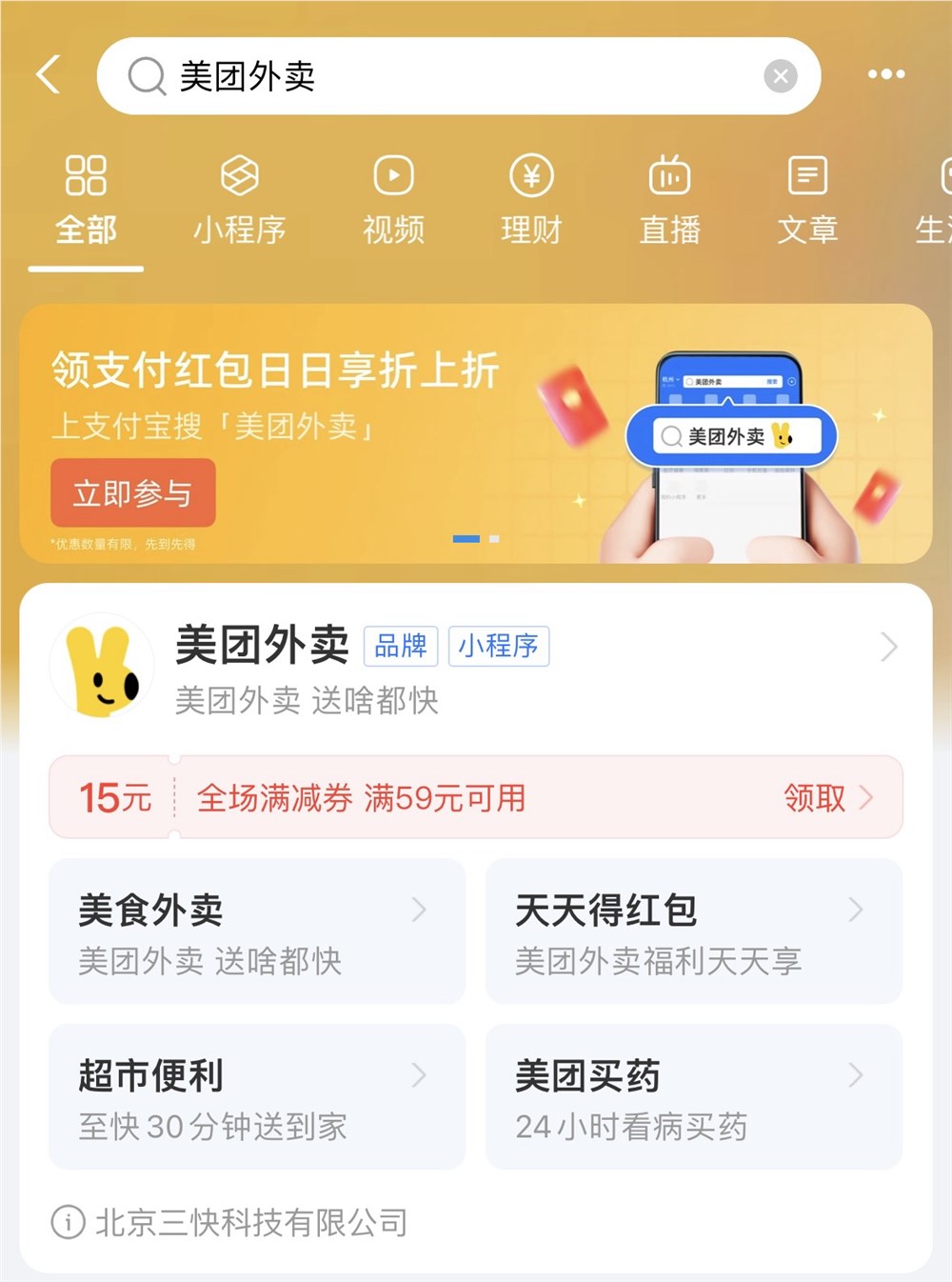Switch to the 视频 tab
Image resolution: width=952 pixels, height=1282 pixels.
click(x=393, y=200)
